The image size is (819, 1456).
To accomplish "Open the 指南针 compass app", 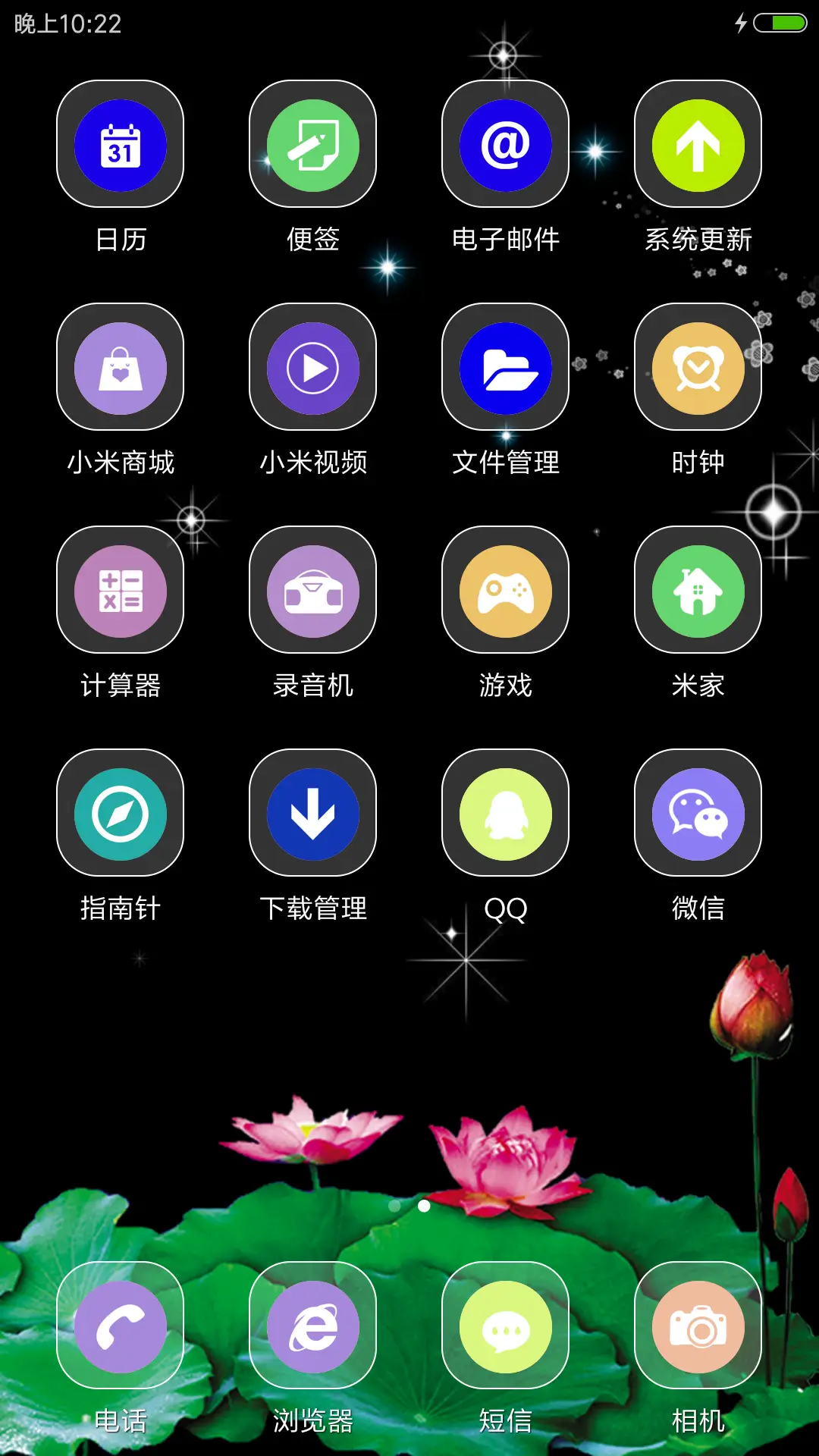I will (120, 813).
